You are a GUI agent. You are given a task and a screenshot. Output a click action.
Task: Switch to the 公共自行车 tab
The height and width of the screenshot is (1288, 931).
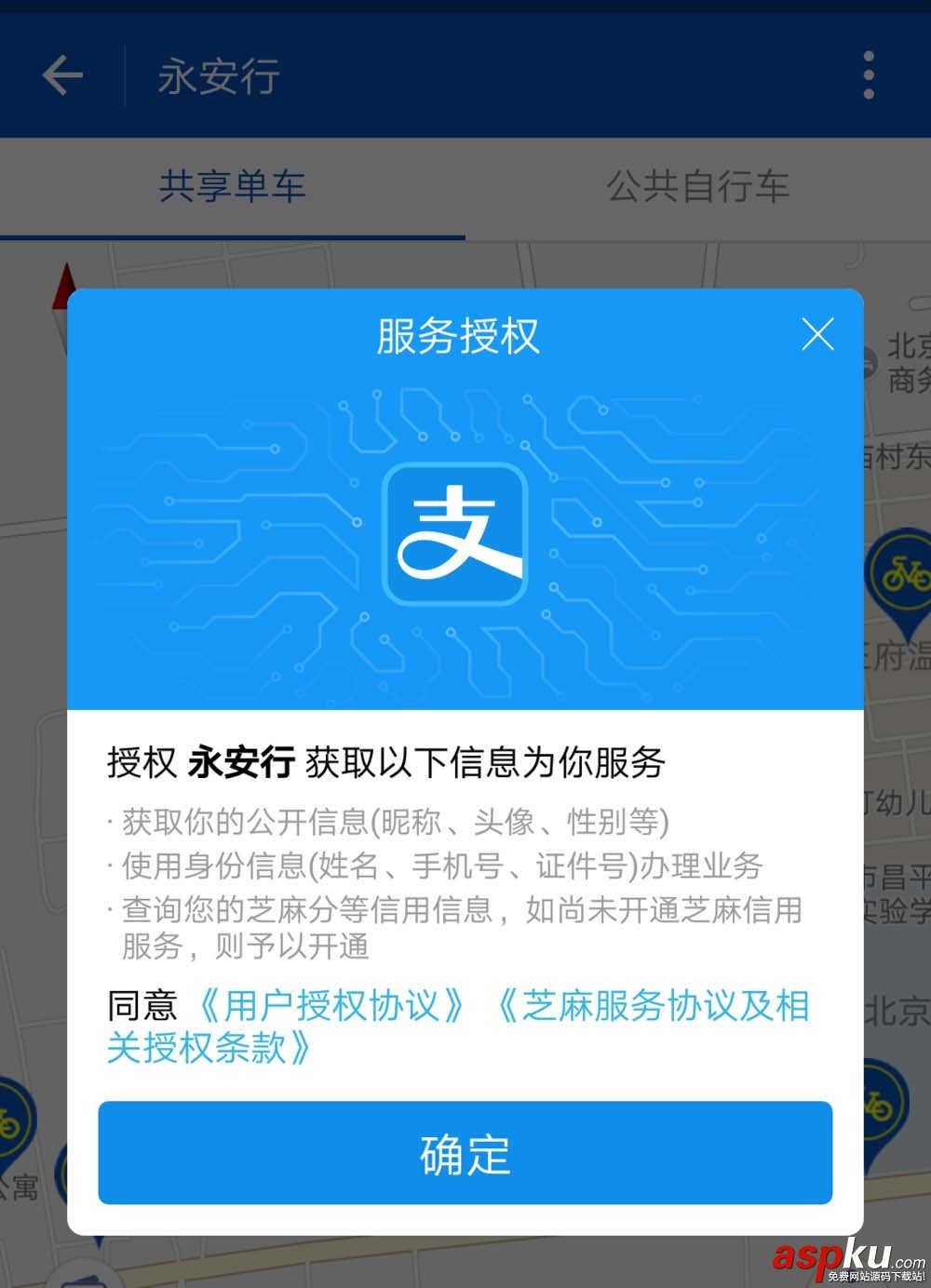(699, 186)
